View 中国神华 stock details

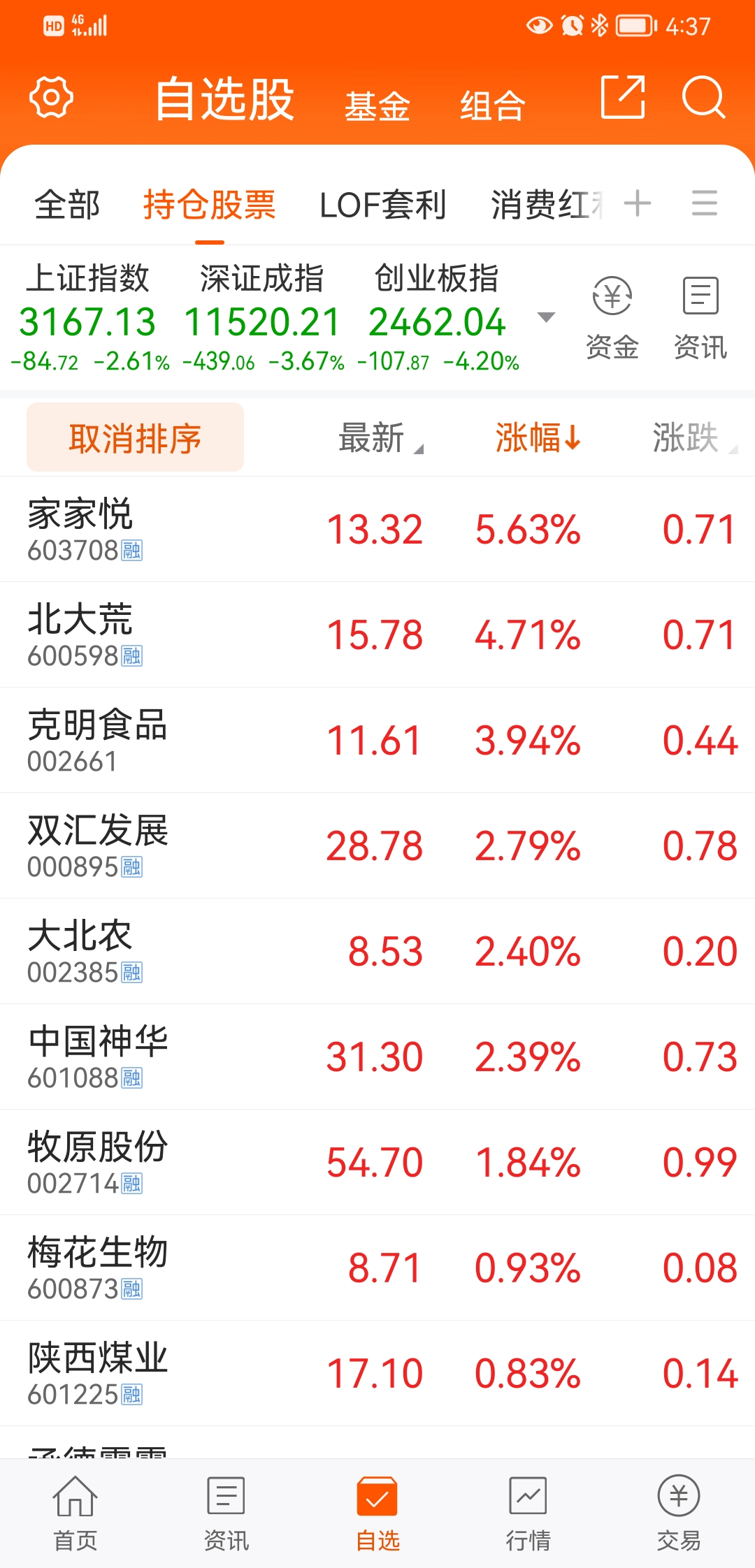tap(377, 1057)
